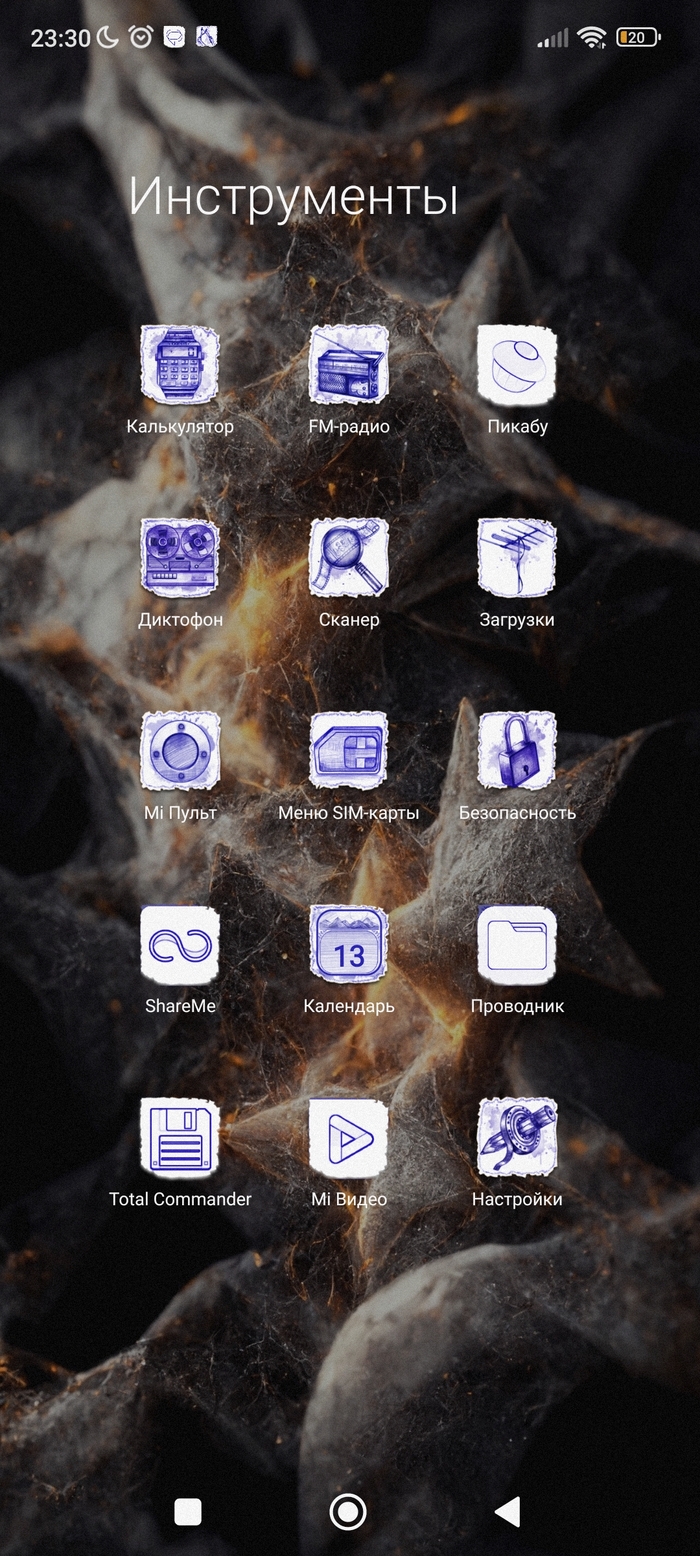Open recent apps square button
700x1556 pixels.
coord(188,1512)
